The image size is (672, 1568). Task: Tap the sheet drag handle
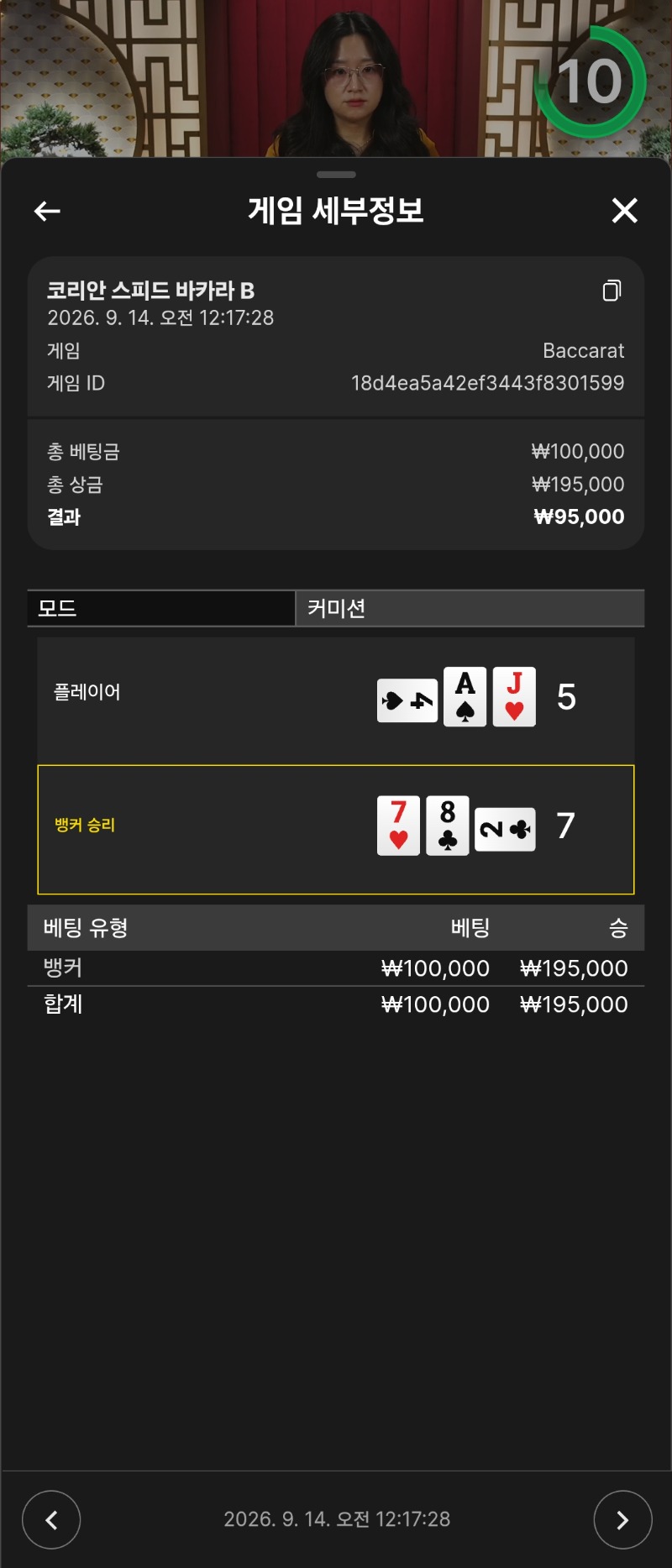click(337, 175)
